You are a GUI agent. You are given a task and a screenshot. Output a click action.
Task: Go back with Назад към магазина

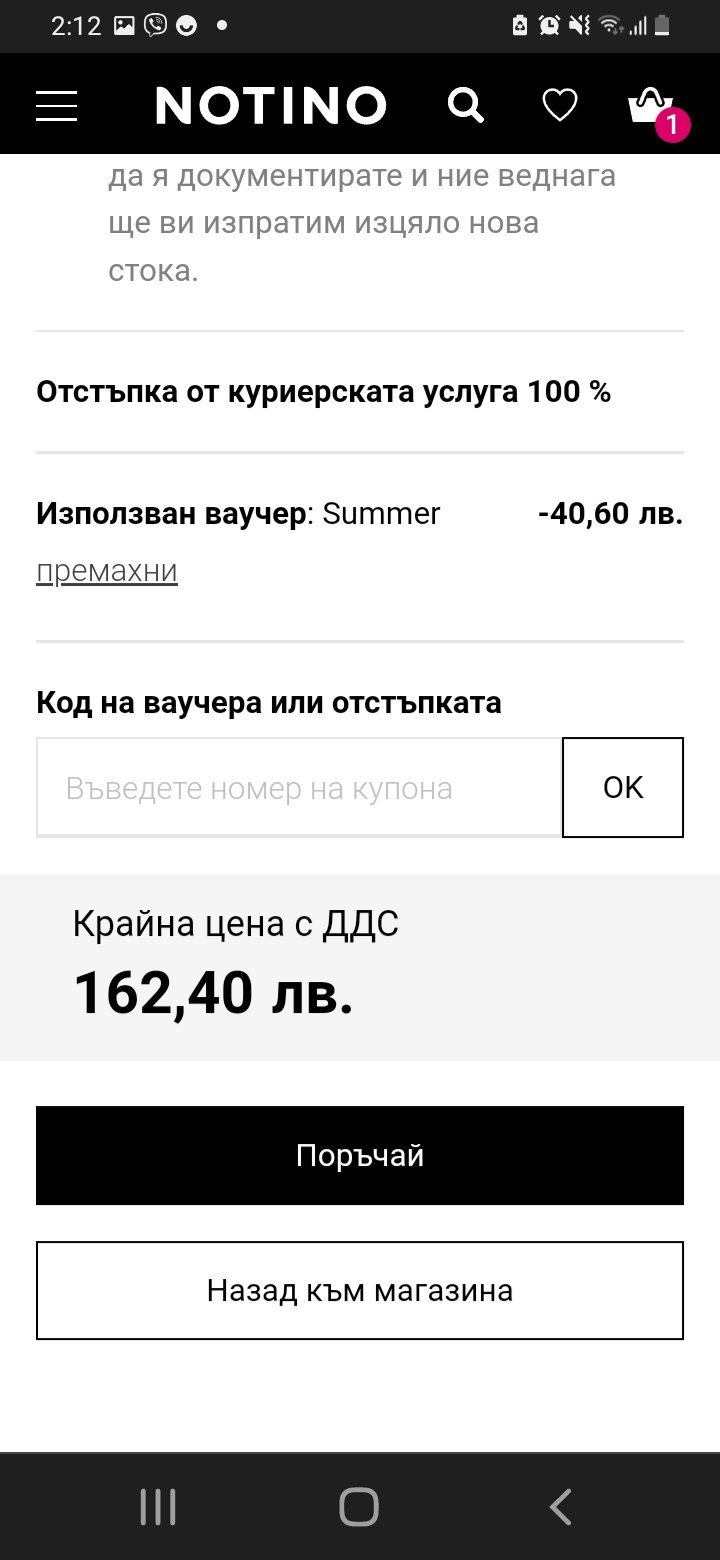[360, 1290]
